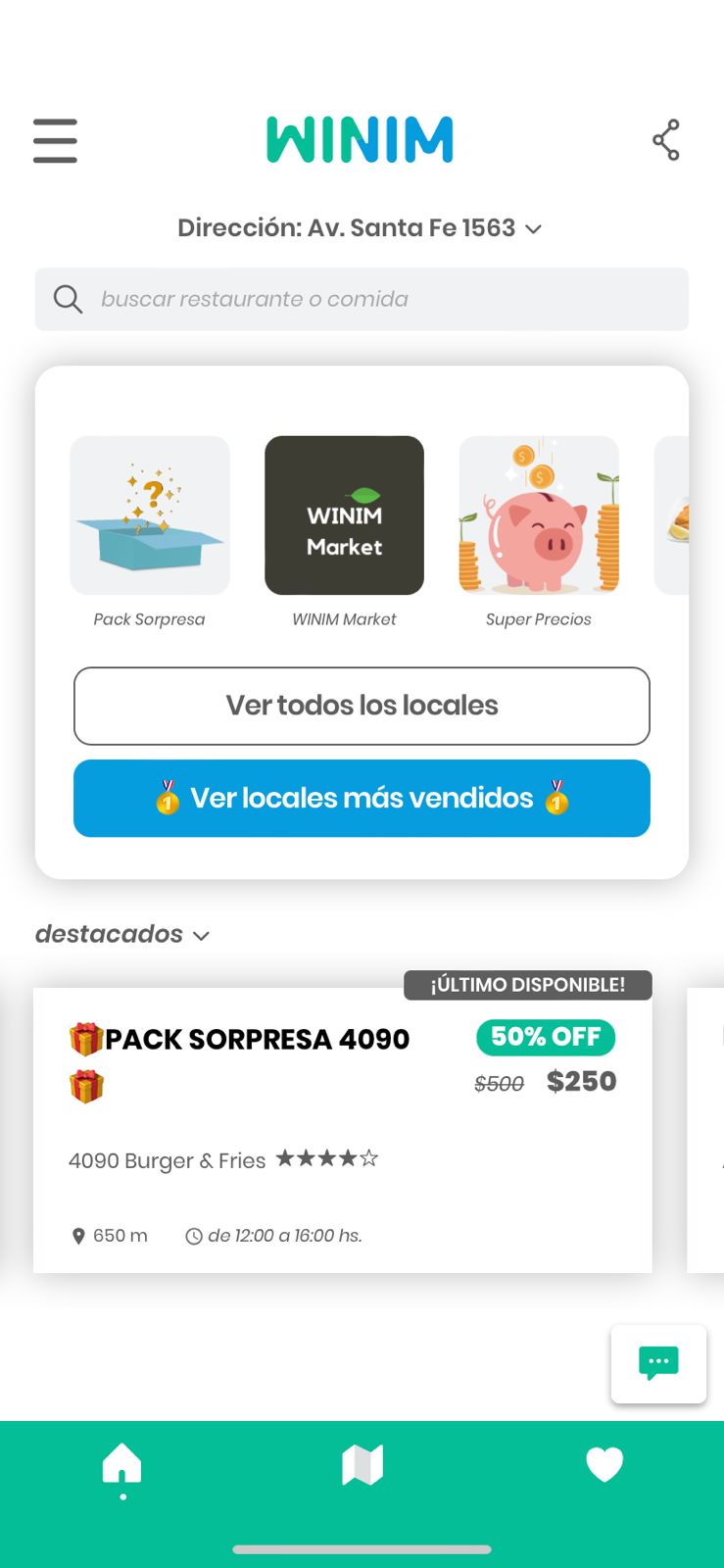
Task: Expand the destacados filter chevron
Action: pyautogui.click(x=200, y=936)
